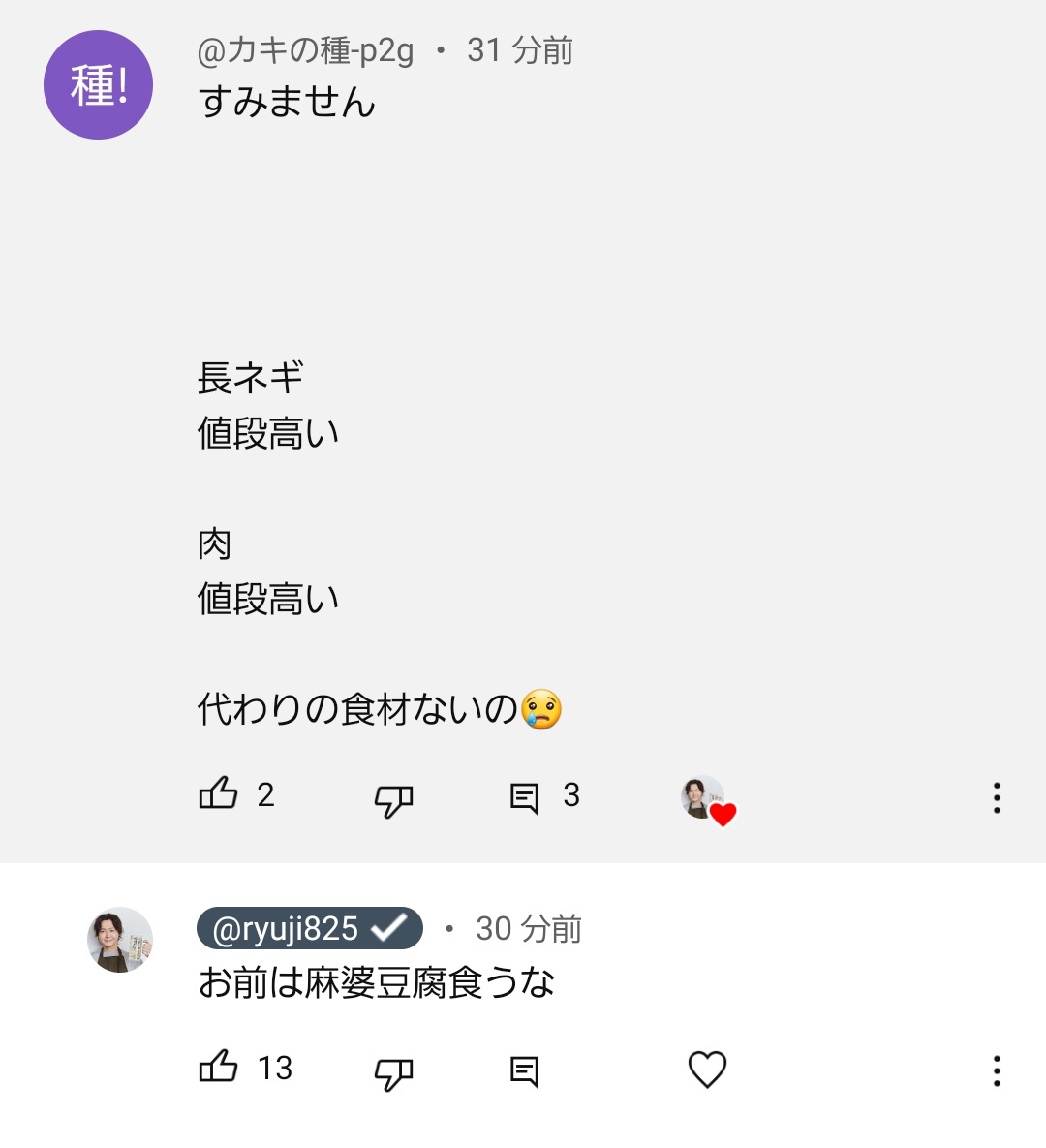
Task: Like the comment by @カキの種-p2g
Action: click(x=219, y=794)
